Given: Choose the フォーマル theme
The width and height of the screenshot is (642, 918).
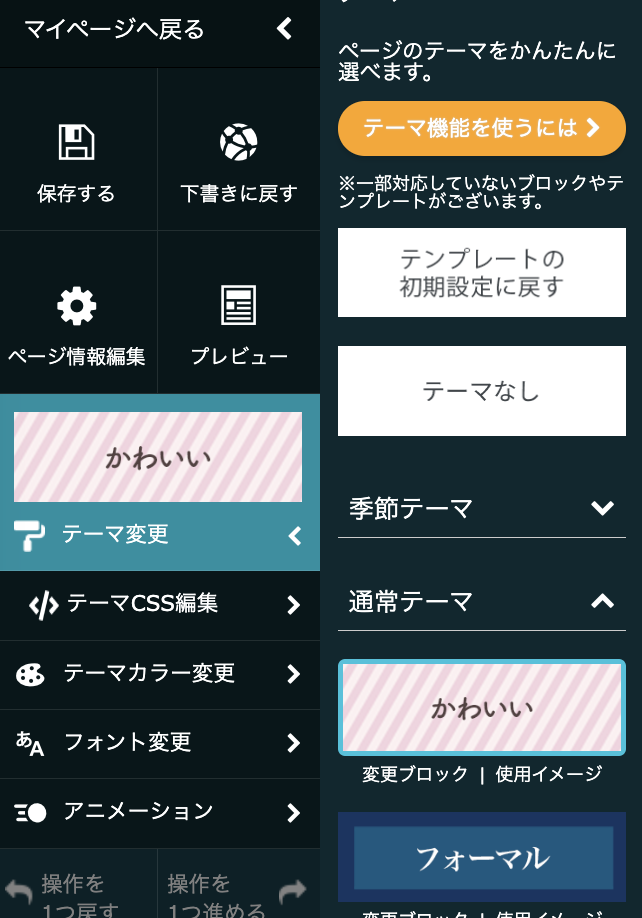Looking at the screenshot, I should tap(481, 857).
